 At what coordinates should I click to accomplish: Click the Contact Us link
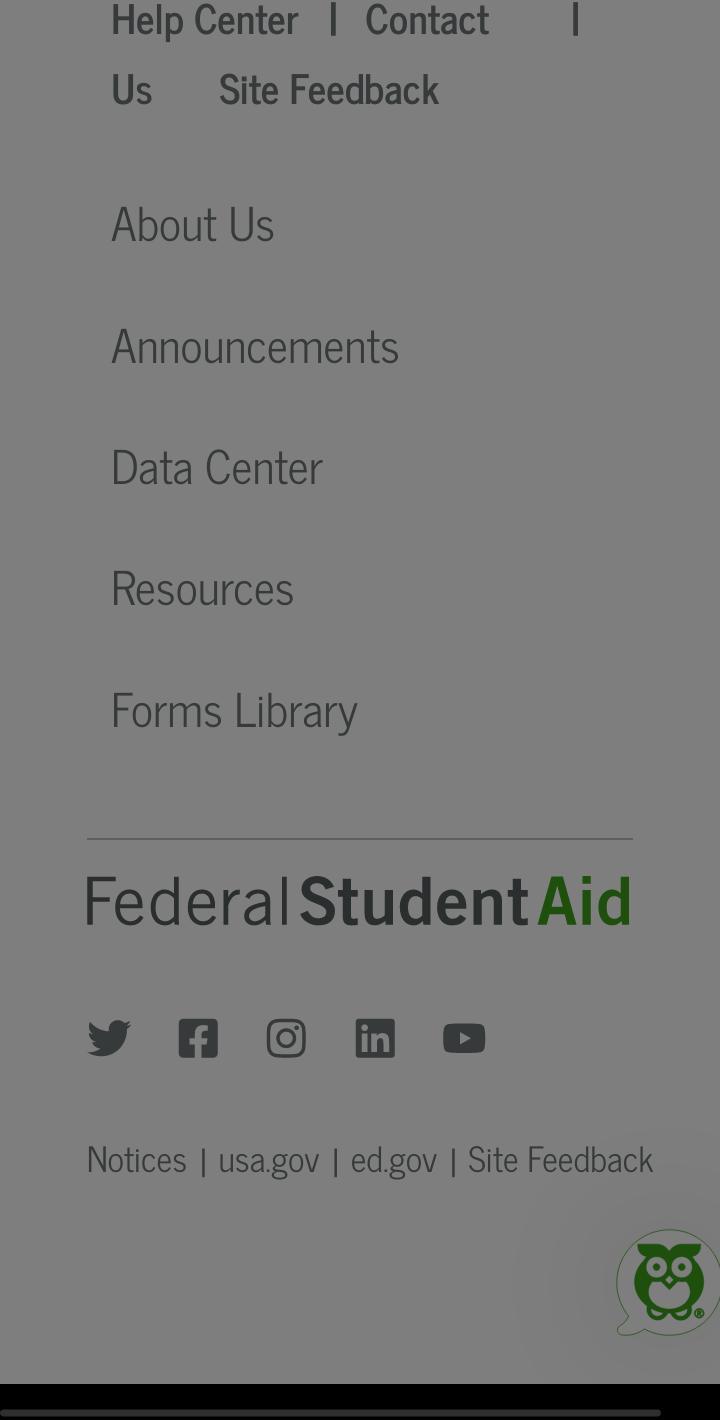coord(427,20)
